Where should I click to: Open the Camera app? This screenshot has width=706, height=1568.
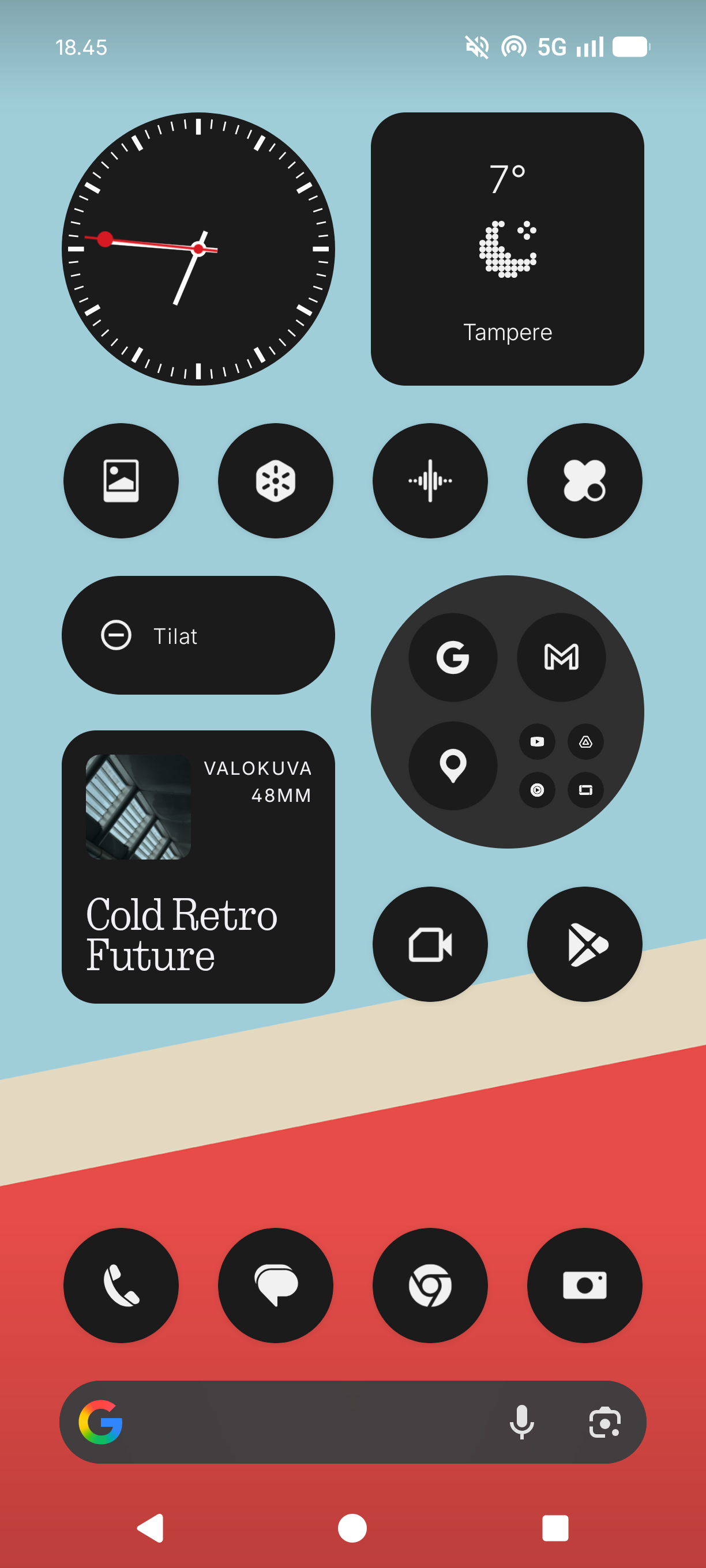coord(584,1285)
